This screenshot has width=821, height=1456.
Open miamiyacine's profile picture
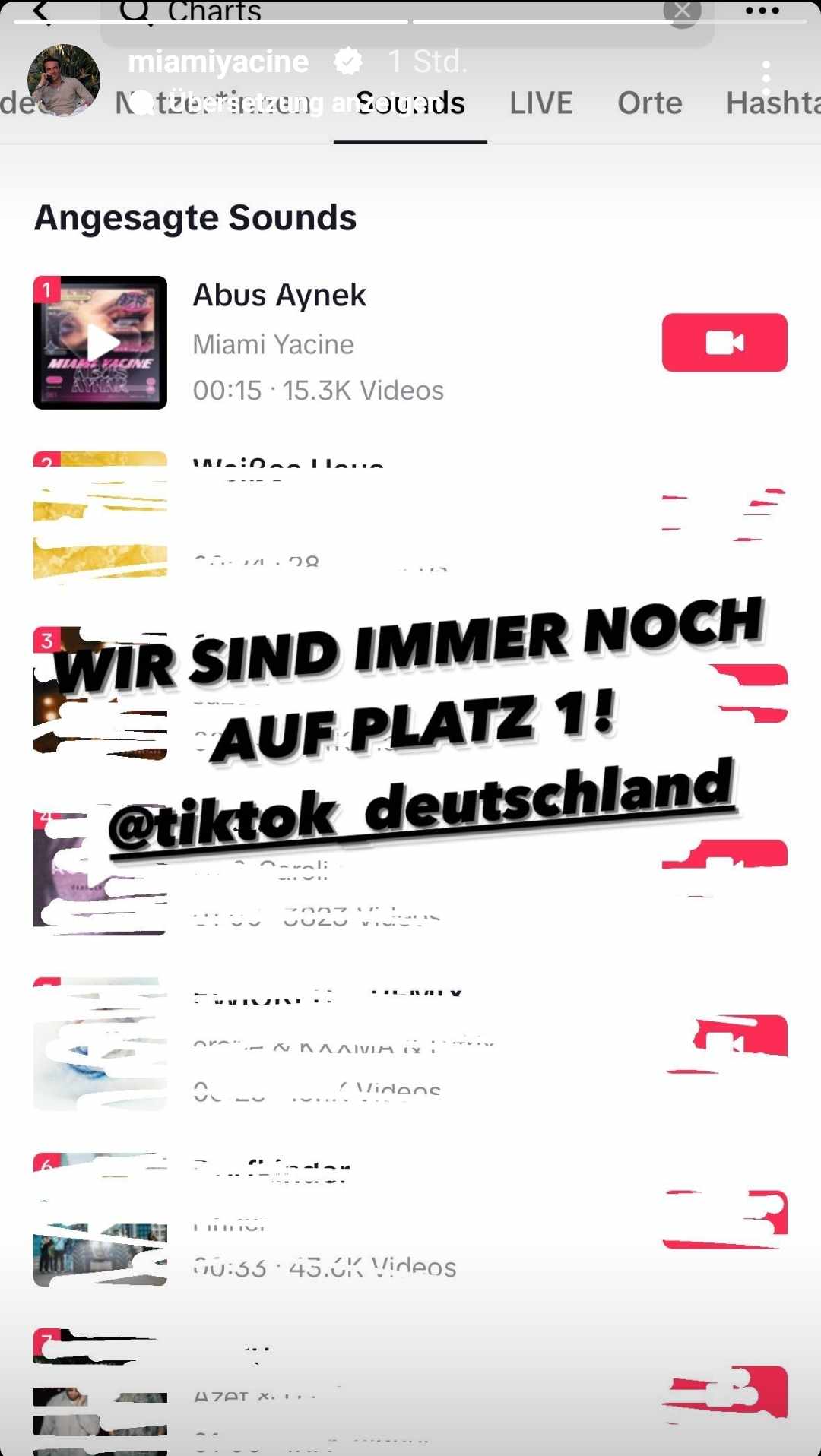pos(64,81)
